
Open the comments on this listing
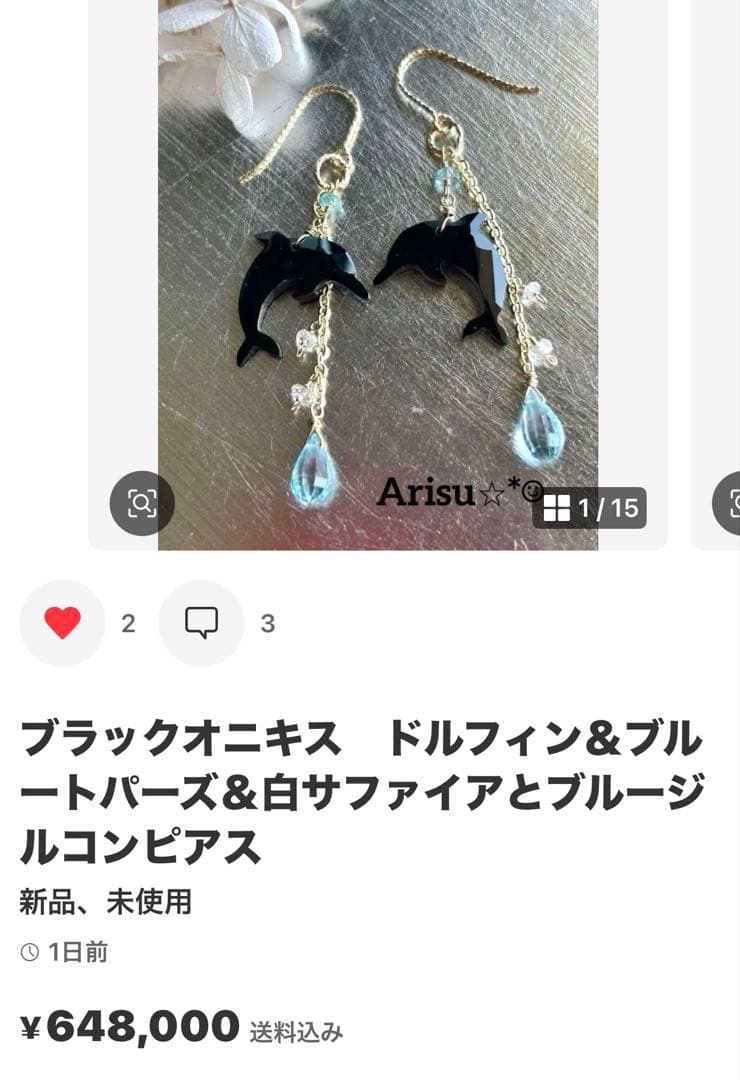point(201,623)
